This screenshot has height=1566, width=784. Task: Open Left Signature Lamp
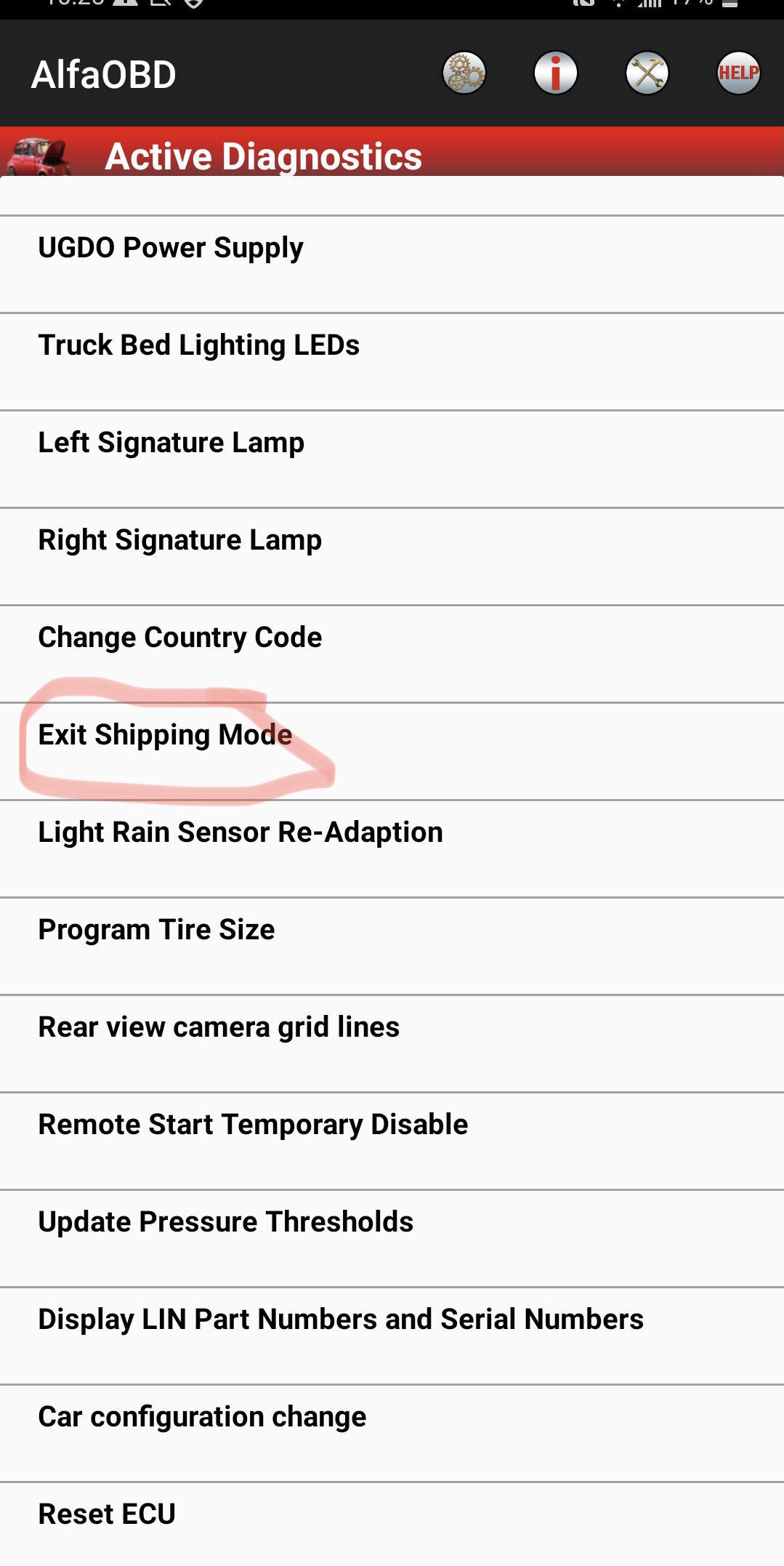tap(171, 443)
